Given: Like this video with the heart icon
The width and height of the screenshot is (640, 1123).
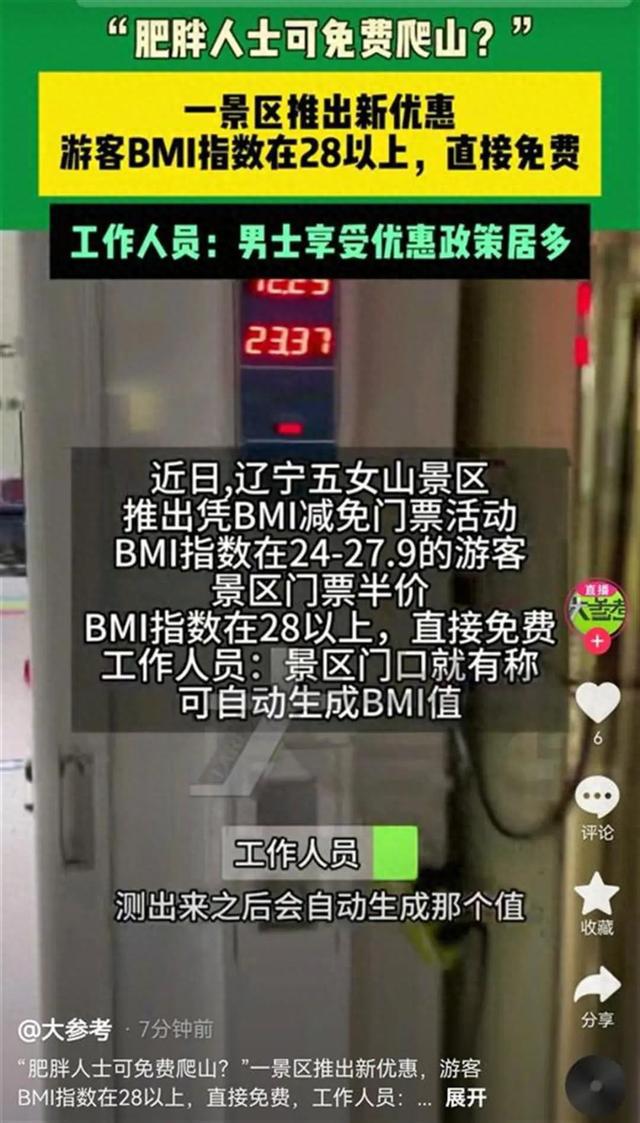Looking at the screenshot, I should pos(598,702).
